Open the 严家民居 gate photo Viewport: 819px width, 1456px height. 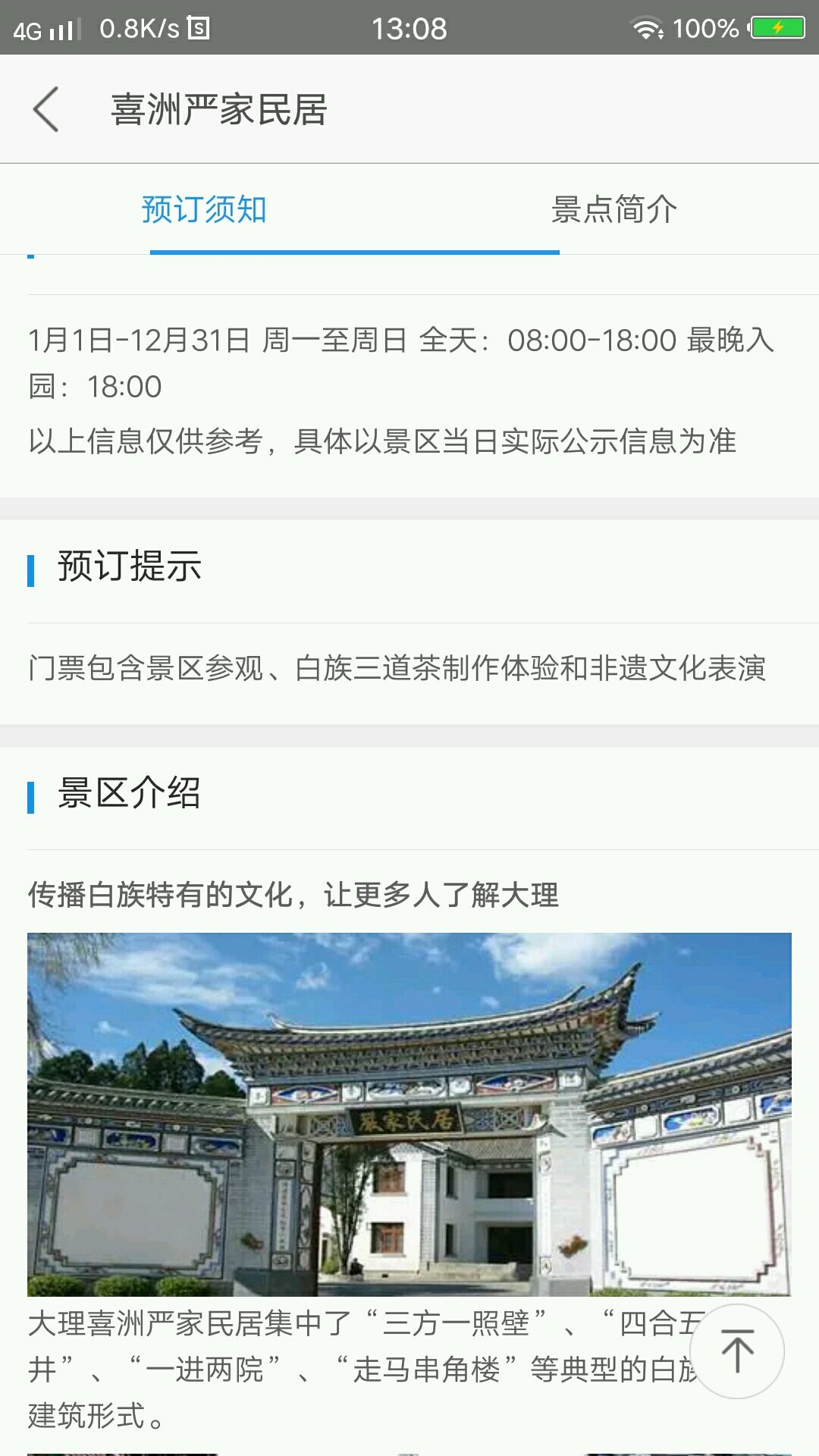[409, 1114]
